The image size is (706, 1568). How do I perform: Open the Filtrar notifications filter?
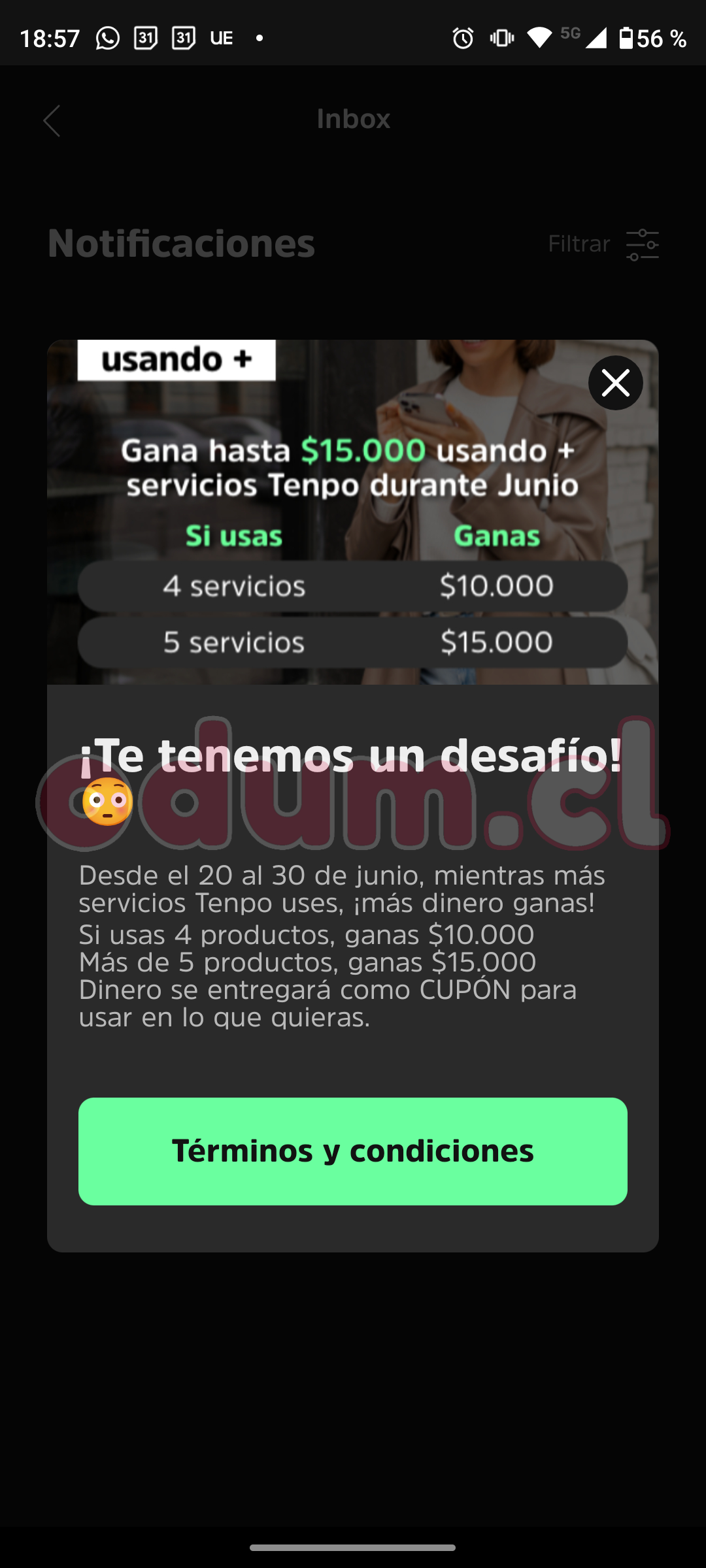pos(604,244)
